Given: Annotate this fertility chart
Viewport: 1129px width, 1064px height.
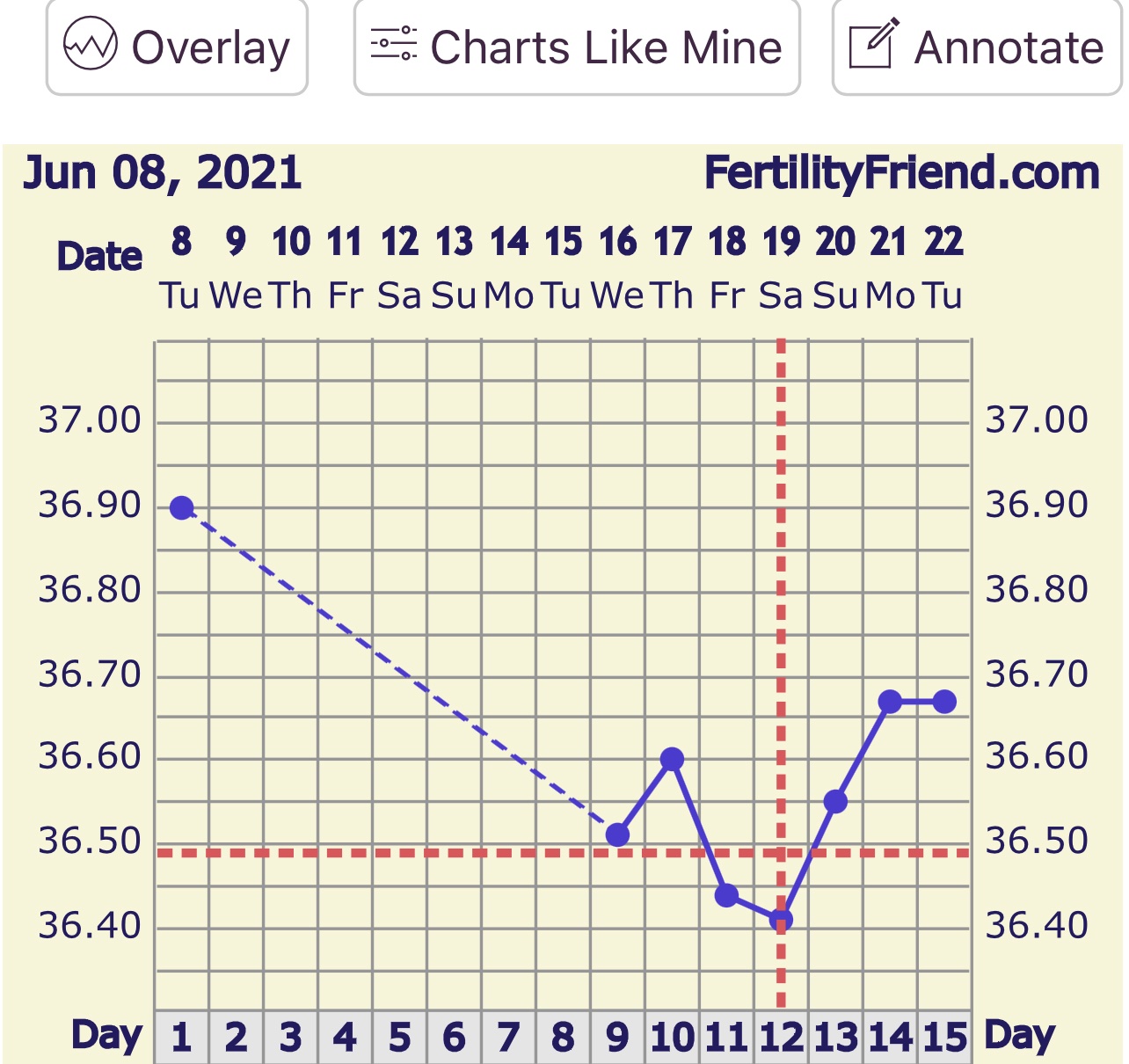Looking at the screenshot, I should tap(976, 47).
